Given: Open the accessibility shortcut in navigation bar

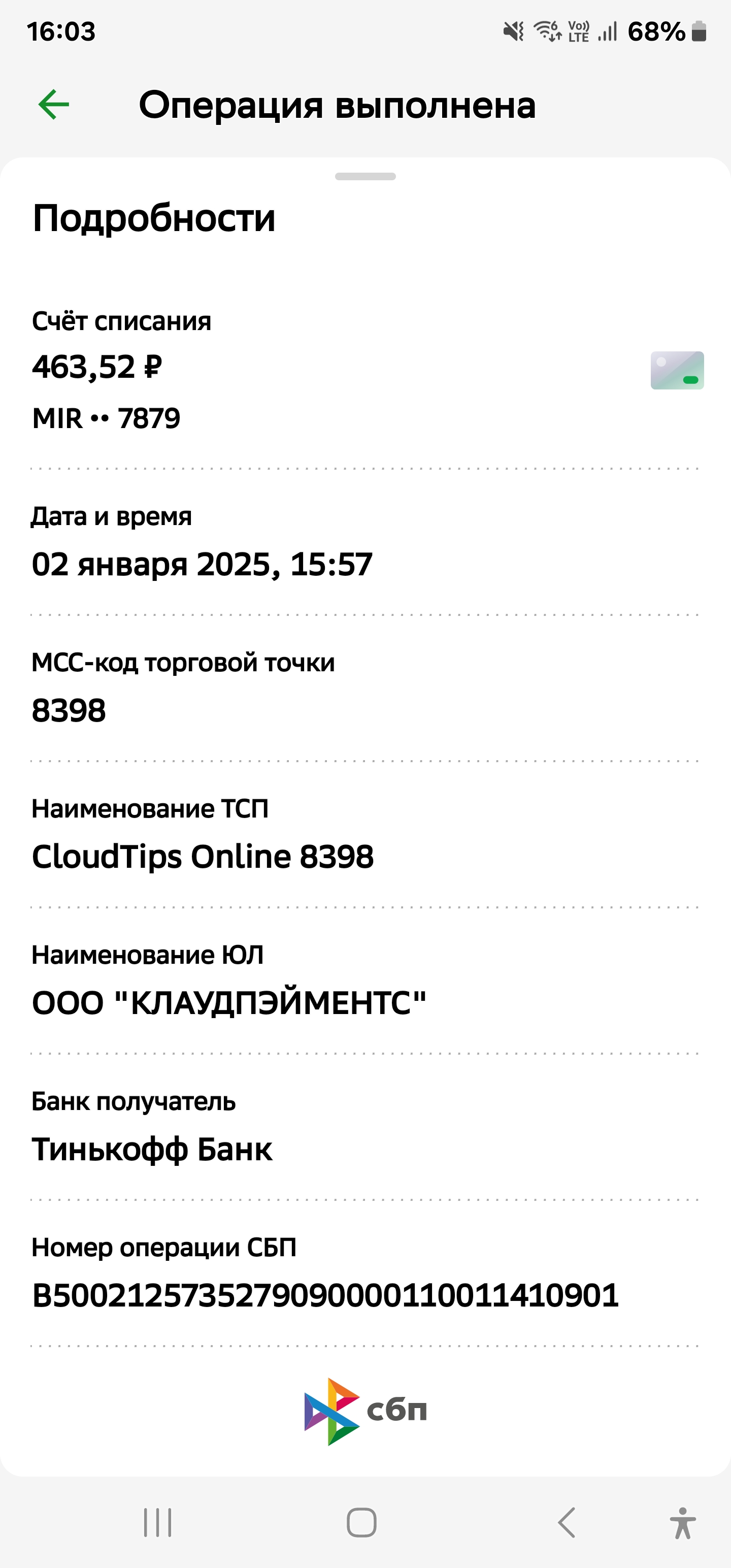Looking at the screenshot, I should (x=683, y=1523).
